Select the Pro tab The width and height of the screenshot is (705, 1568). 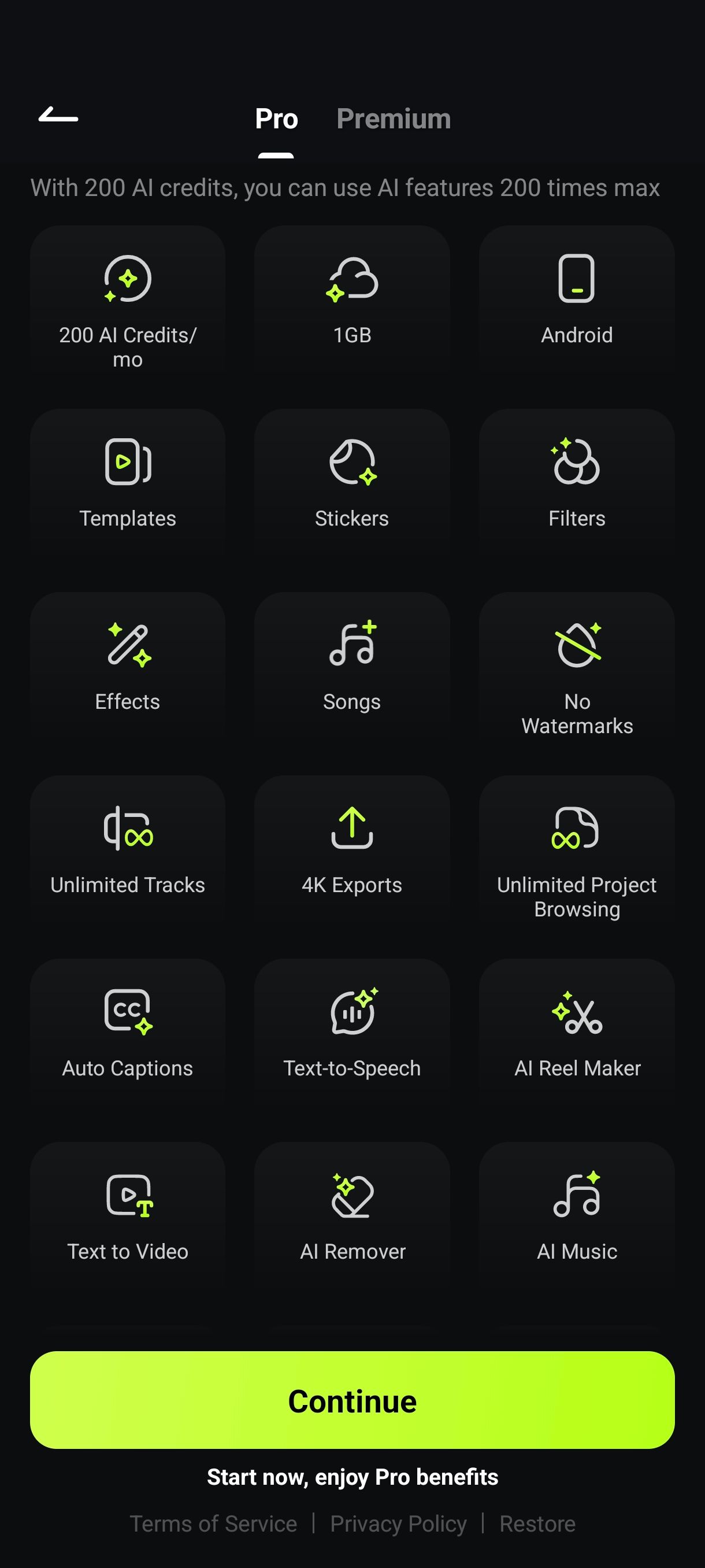pos(276,119)
